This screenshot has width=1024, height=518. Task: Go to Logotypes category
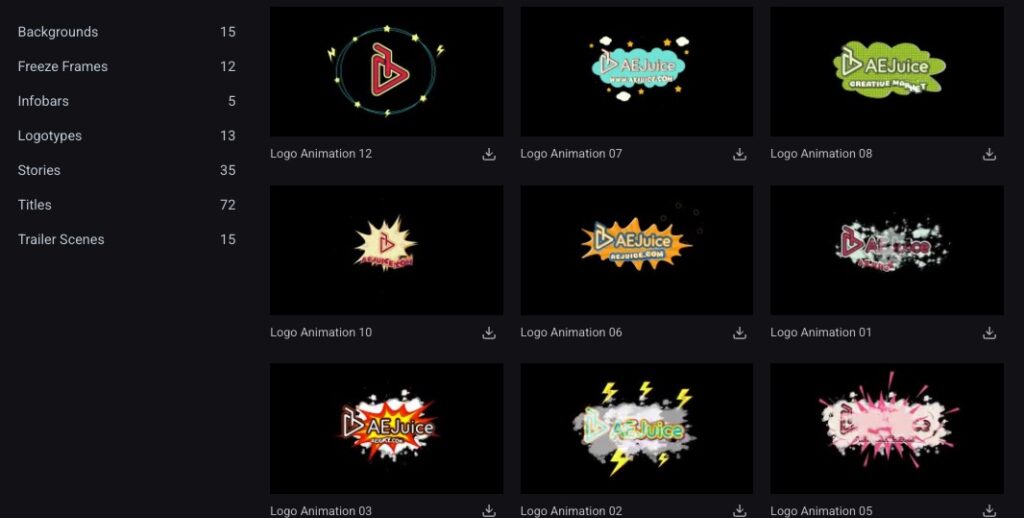click(50, 136)
